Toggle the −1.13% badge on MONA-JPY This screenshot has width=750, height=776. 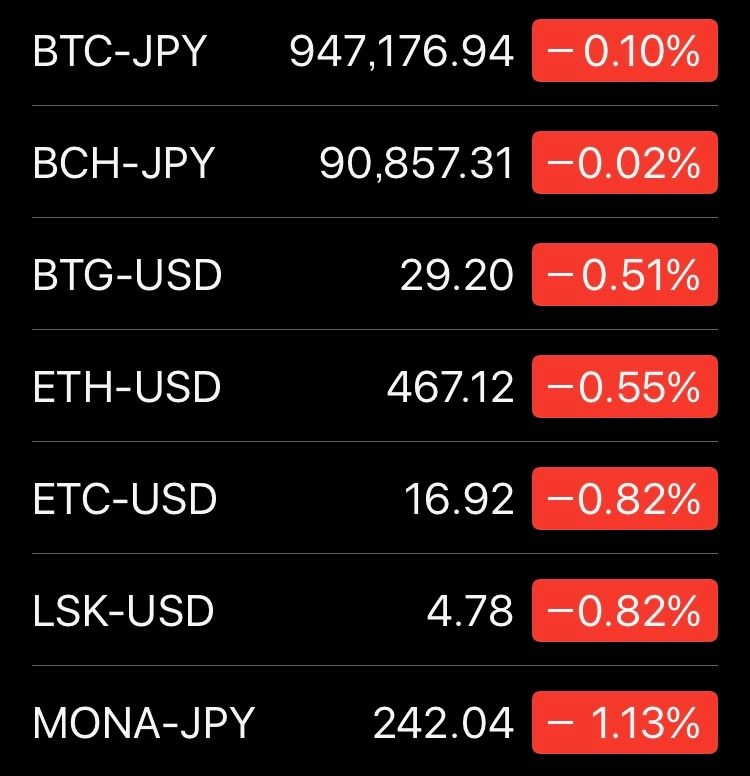click(625, 722)
